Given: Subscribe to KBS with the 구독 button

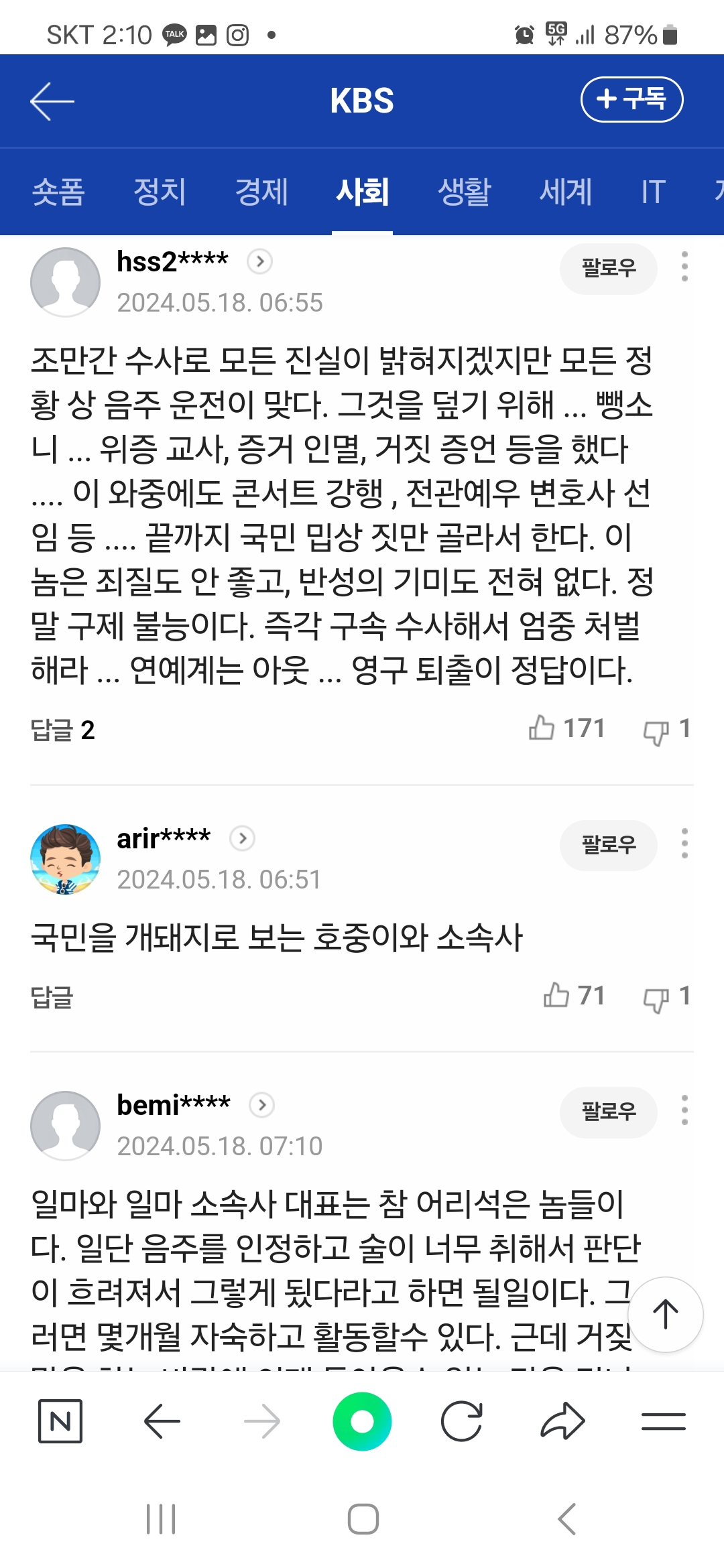Looking at the screenshot, I should 631,100.
